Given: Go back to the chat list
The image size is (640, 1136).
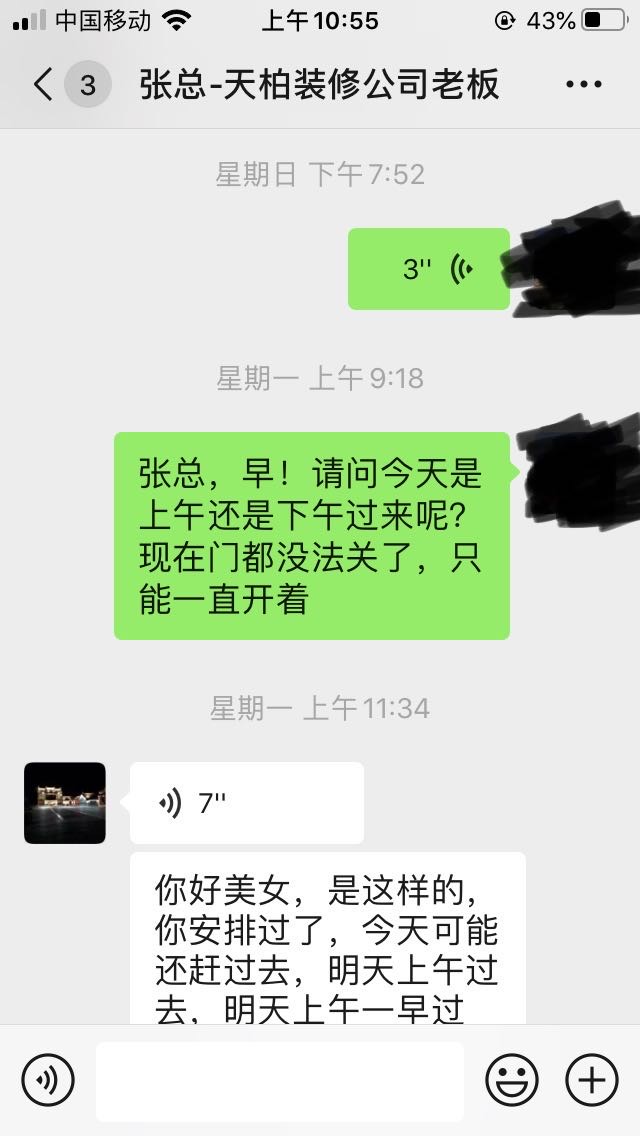Looking at the screenshot, I should point(43,85).
